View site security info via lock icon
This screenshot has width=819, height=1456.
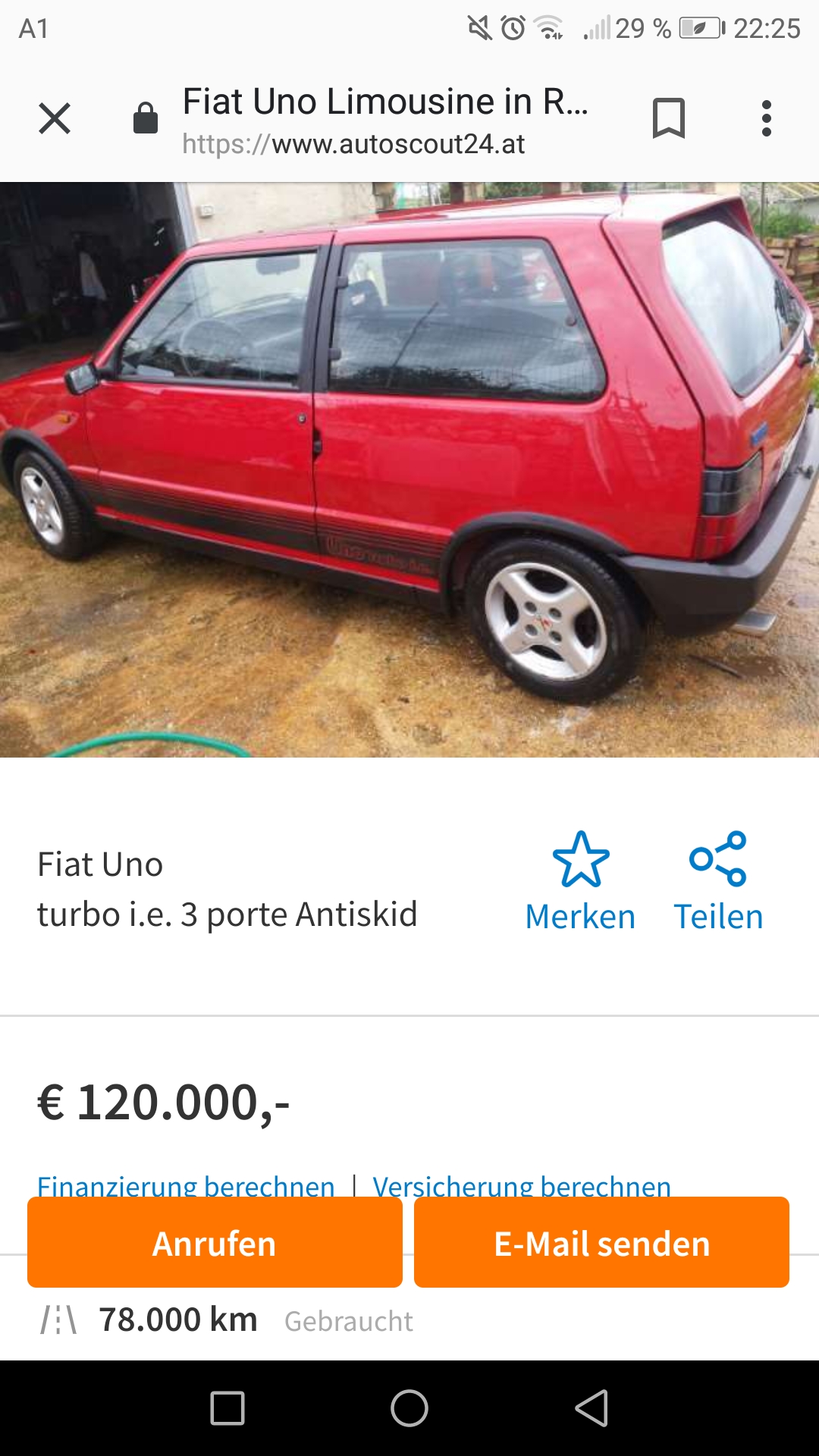pos(145,119)
